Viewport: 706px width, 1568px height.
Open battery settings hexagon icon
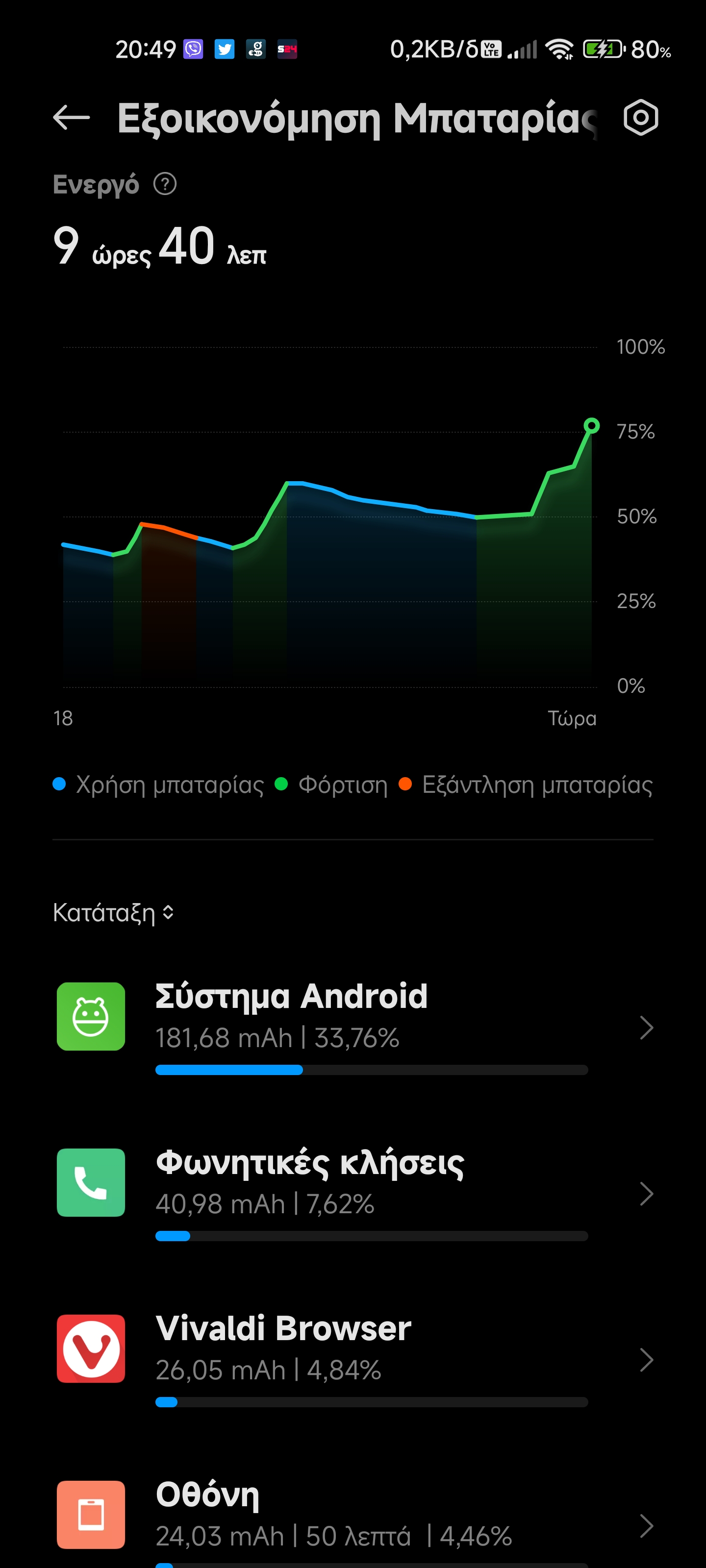tap(641, 118)
